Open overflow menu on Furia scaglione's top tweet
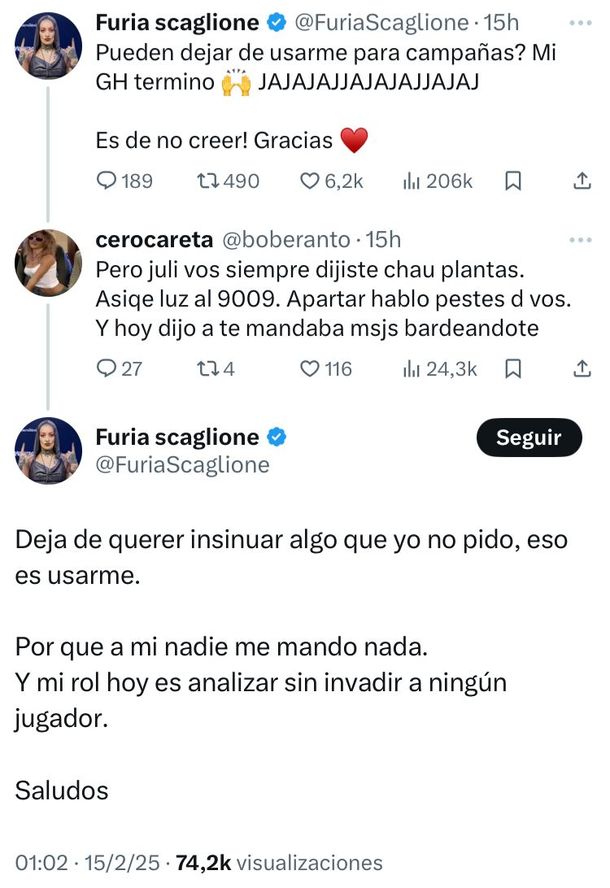 (580, 21)
